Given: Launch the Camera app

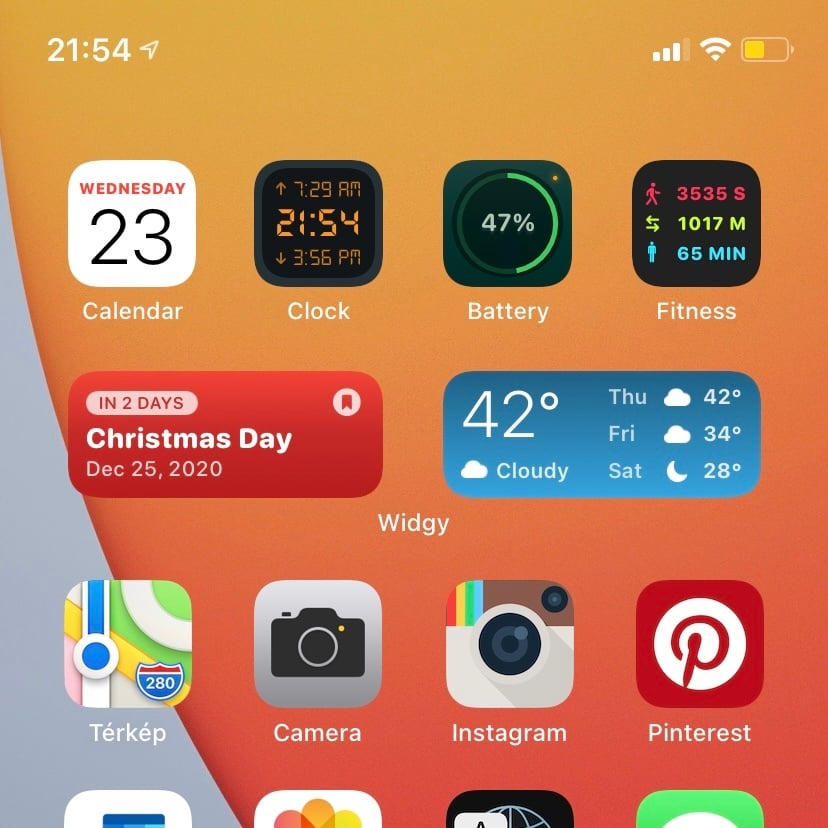Looking at the screenshot, I should click(x=318, y=644).
